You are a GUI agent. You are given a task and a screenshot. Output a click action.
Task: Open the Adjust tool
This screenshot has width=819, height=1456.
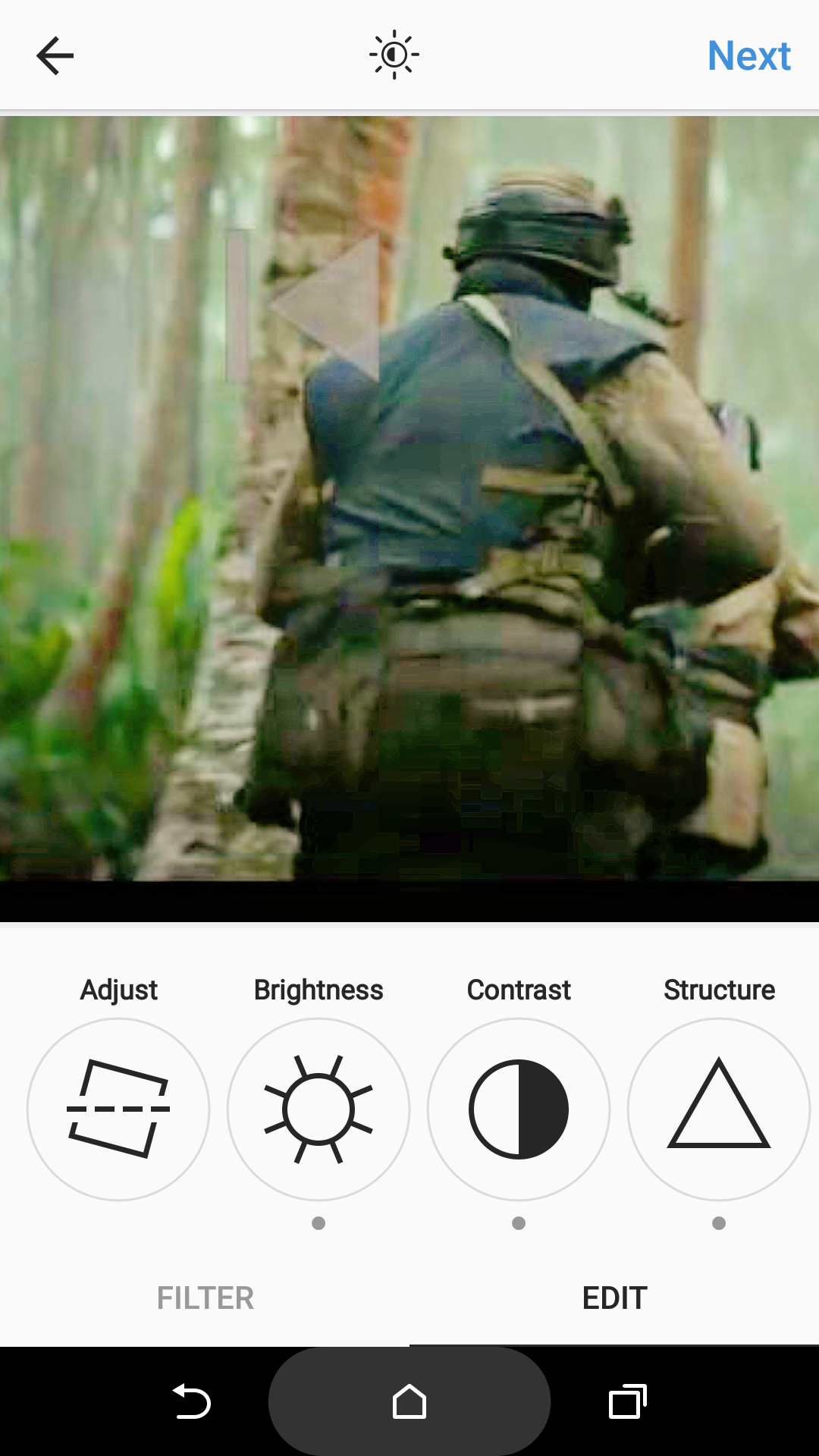pos(118,1109)
